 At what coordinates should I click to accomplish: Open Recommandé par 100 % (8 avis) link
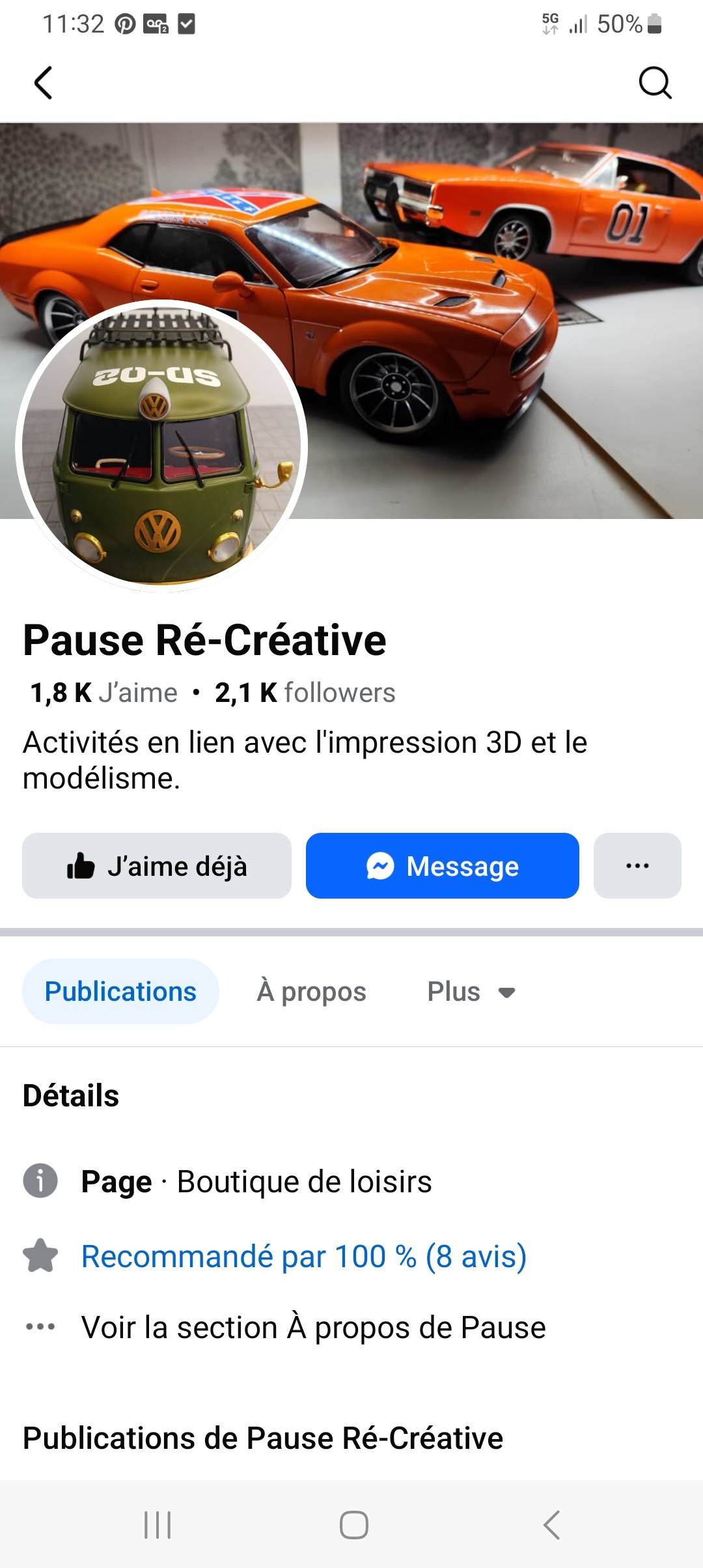coord(304,1256)
